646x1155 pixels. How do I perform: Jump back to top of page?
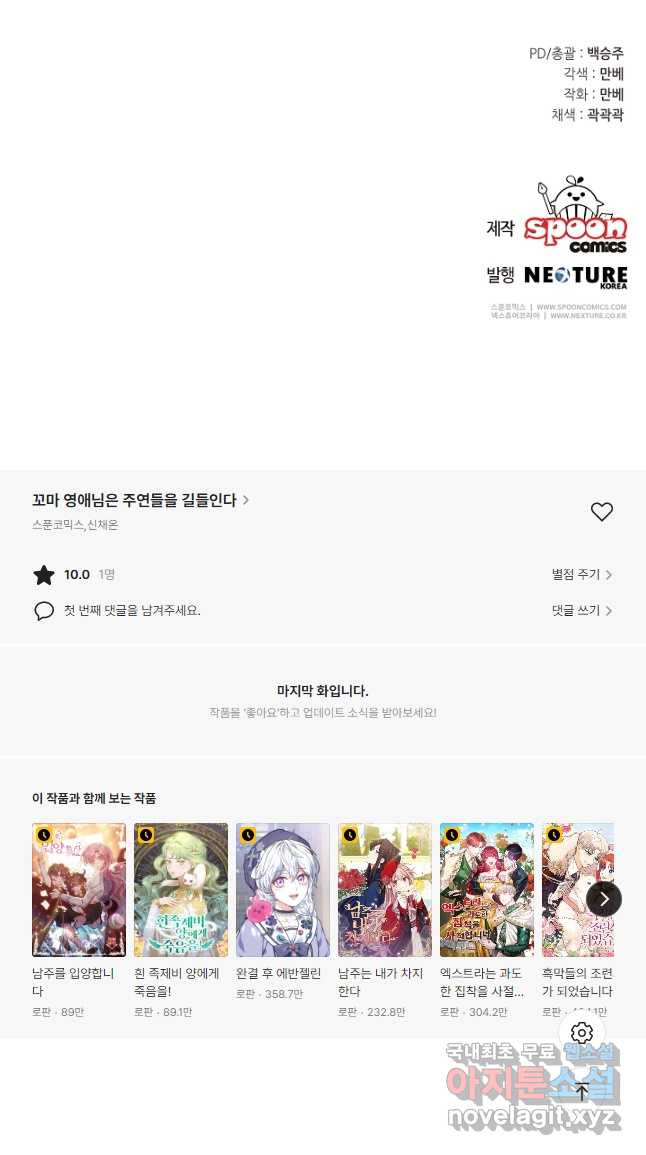[x=582, y=1091]
